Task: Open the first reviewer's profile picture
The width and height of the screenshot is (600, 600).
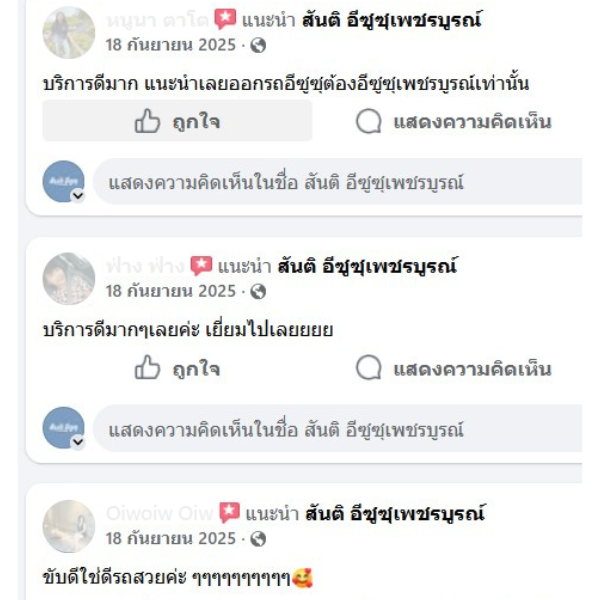Action: point(69,32)
